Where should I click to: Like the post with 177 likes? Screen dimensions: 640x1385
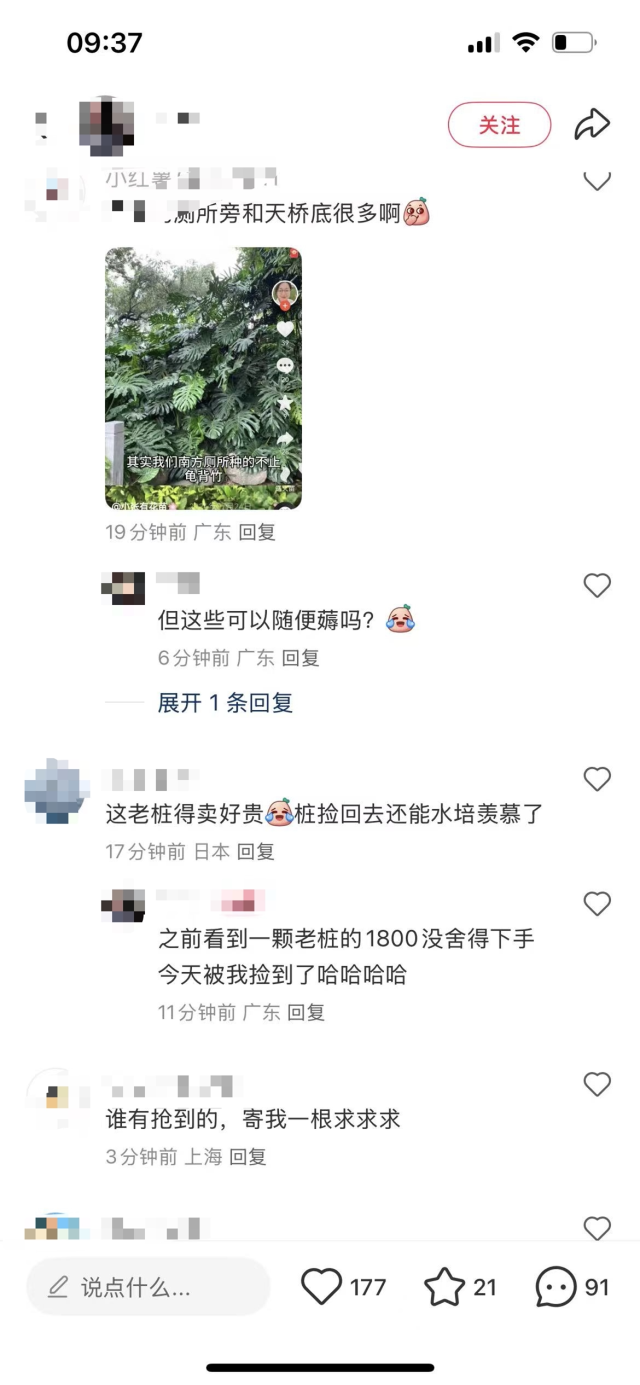(322, 1287)
